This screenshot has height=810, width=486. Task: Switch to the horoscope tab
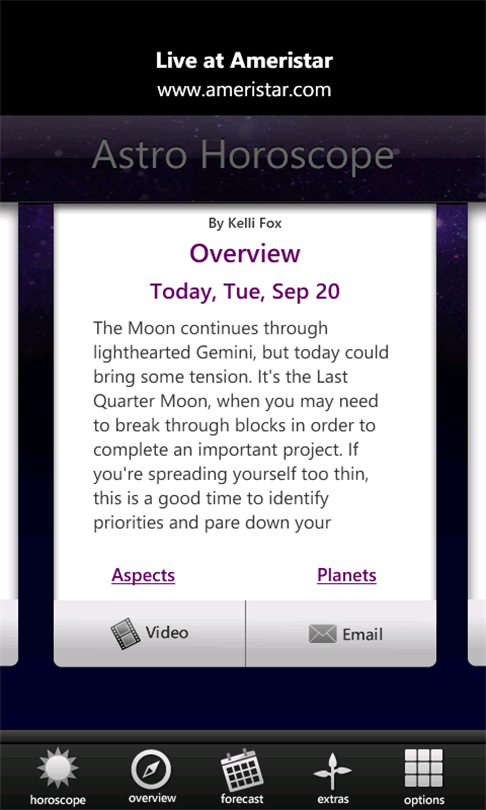click(57, 776)
